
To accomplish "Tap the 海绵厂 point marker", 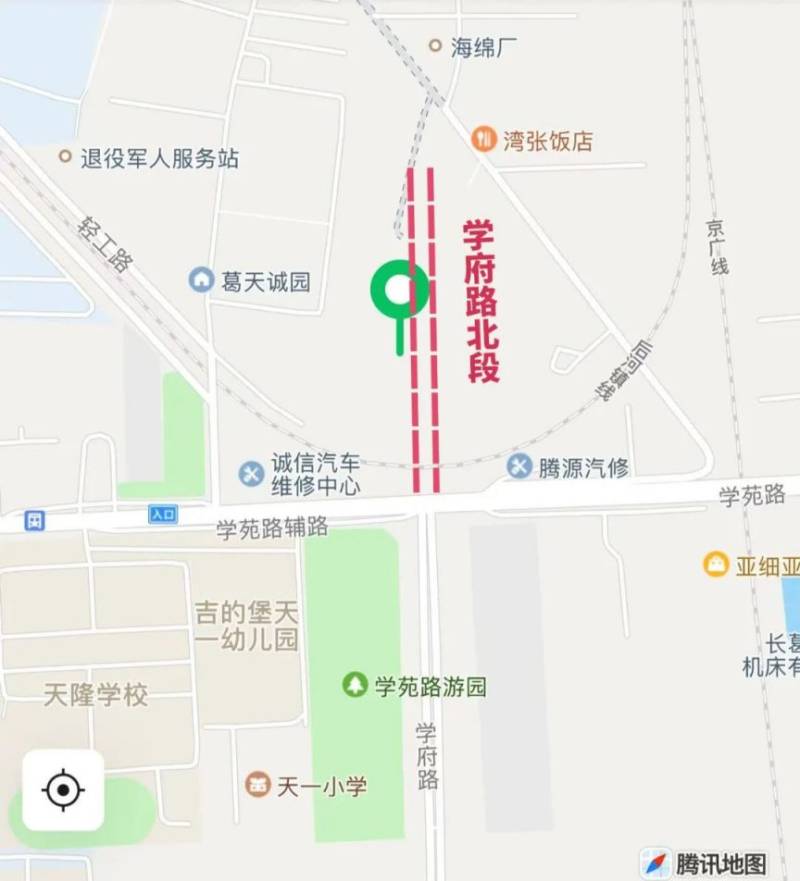I will 435,45.
